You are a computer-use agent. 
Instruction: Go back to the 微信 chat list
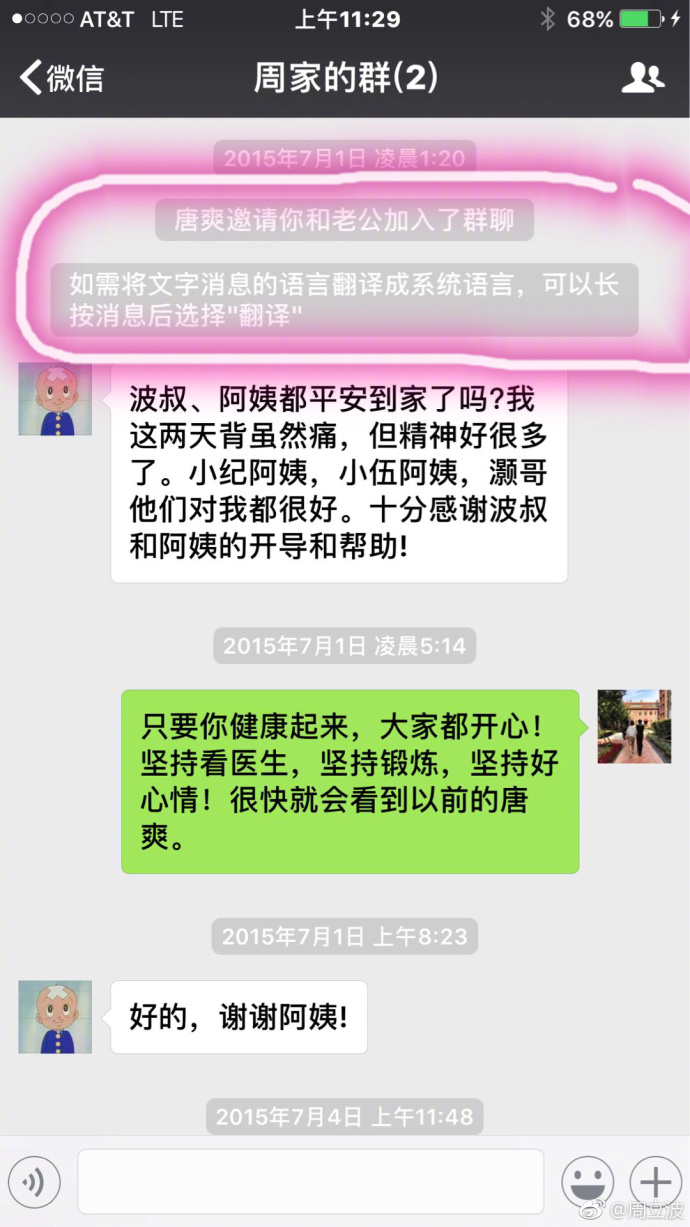(62, 78)
